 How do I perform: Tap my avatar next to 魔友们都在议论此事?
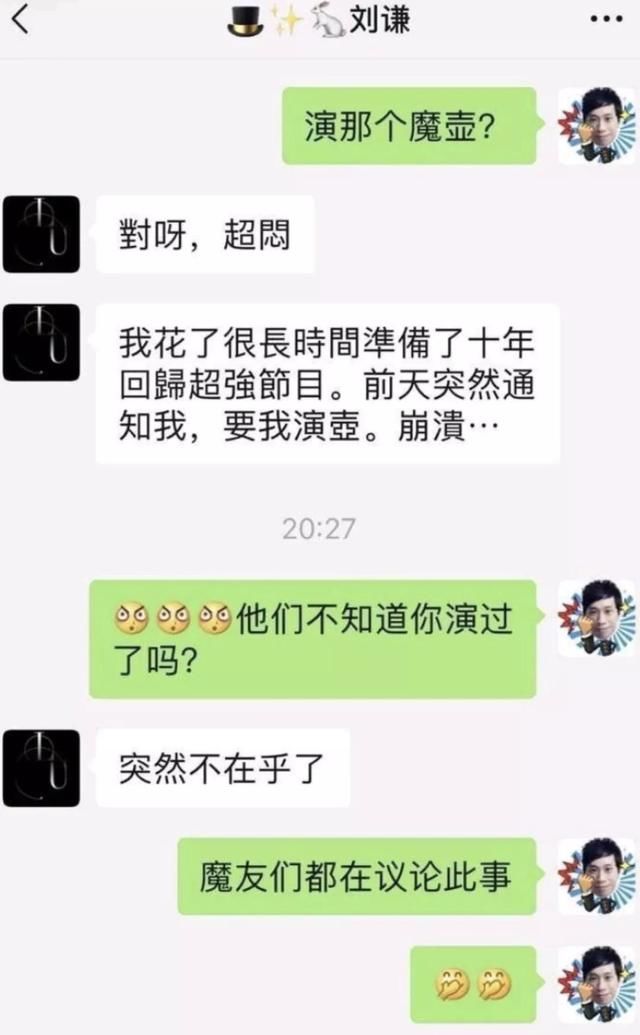[x=596, y=876]
